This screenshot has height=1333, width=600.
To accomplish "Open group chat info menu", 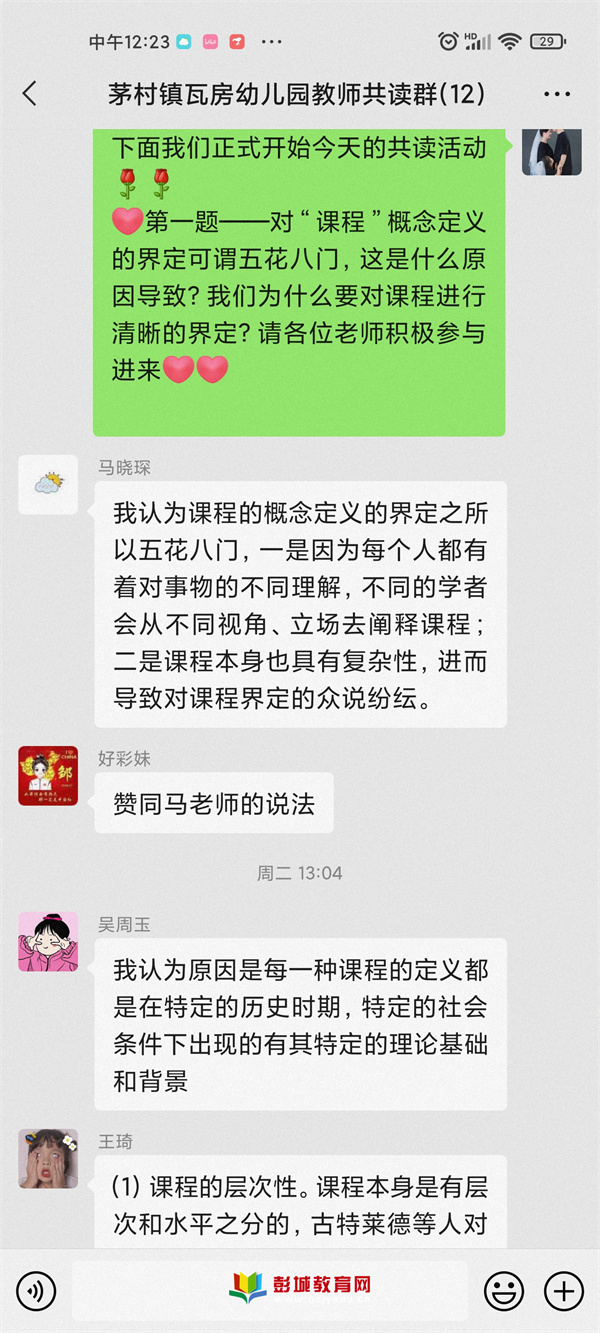I will pos(556,95).
